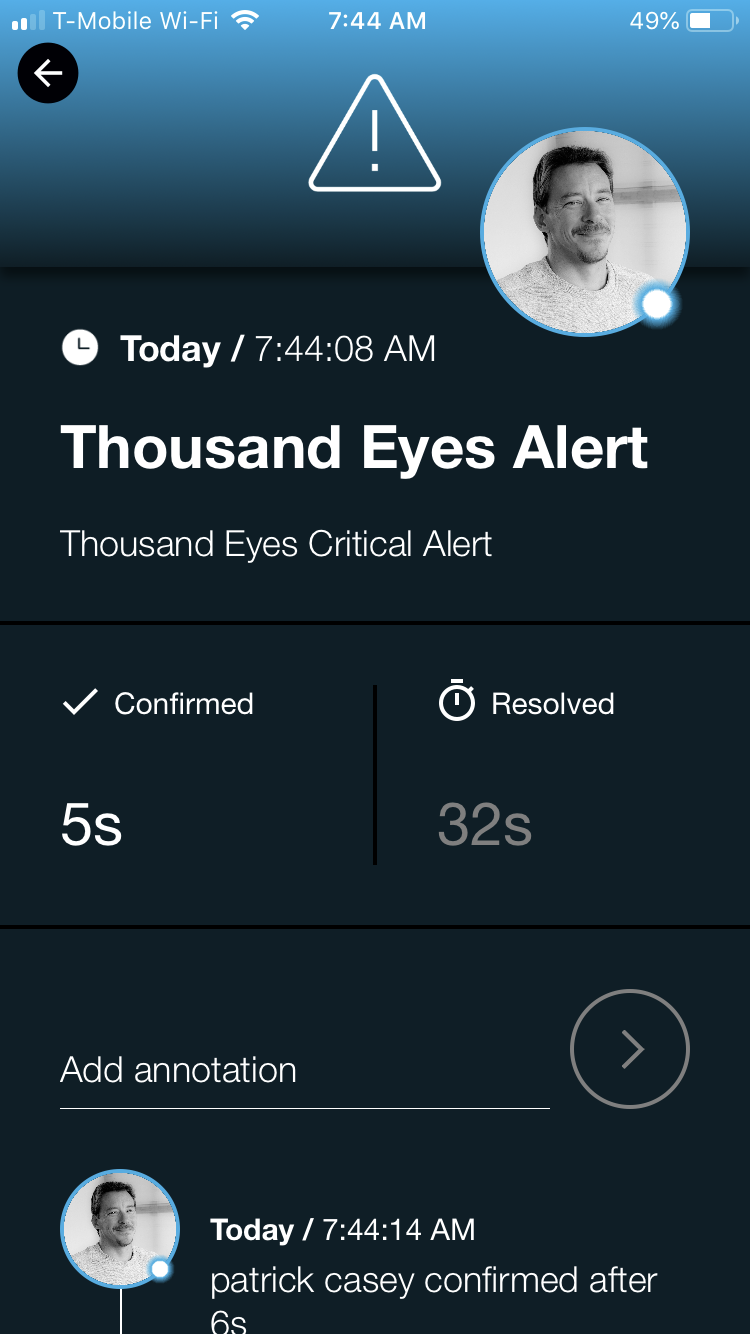Go back using the arrow button

point(48,73)
